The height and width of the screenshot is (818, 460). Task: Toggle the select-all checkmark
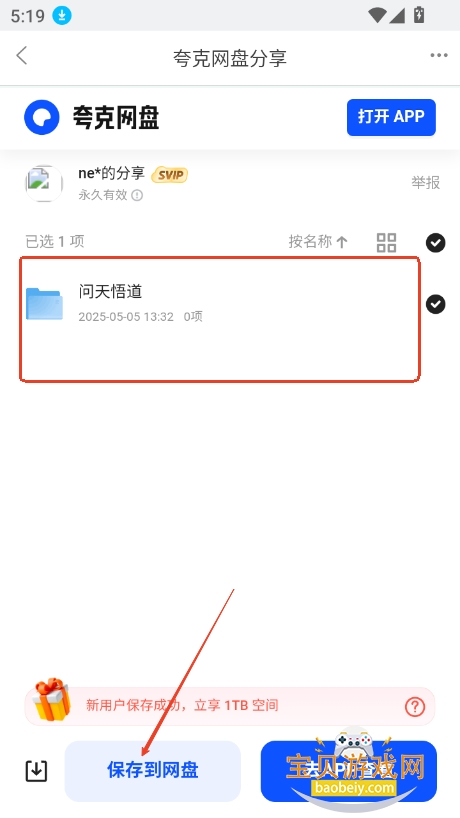pyautogui.click(x=435, y=243)
